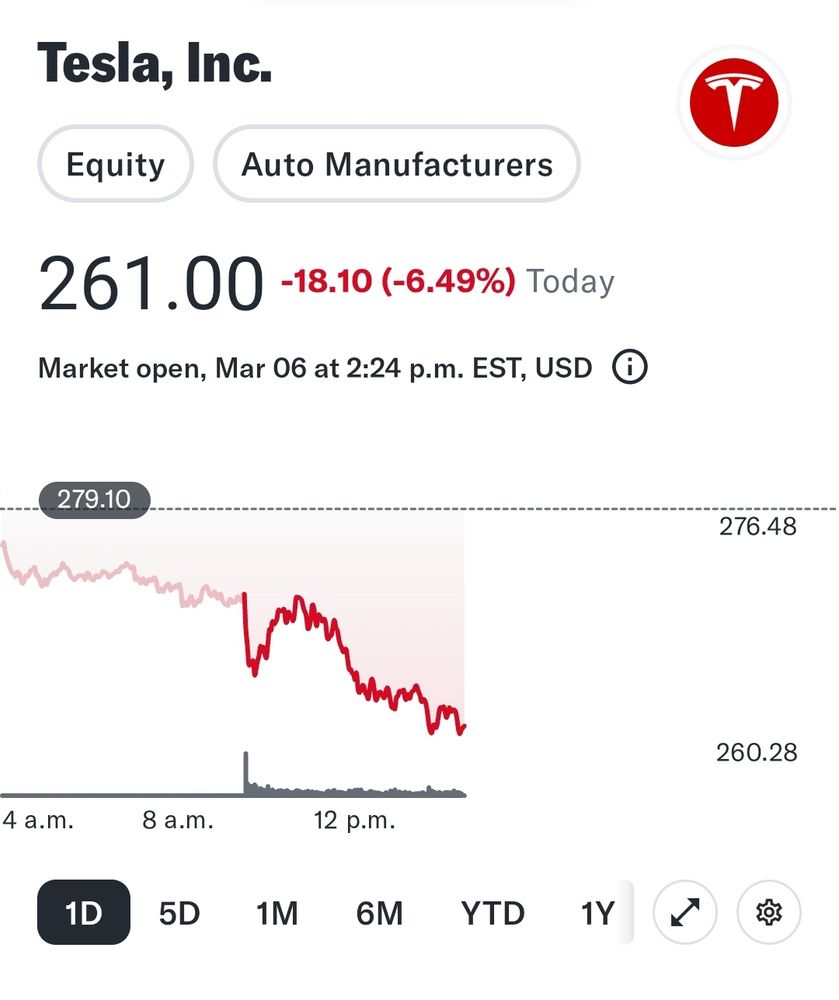Show the 6M price chart
The height and width of the screenshot is (1000, 839).
point(380,912)
